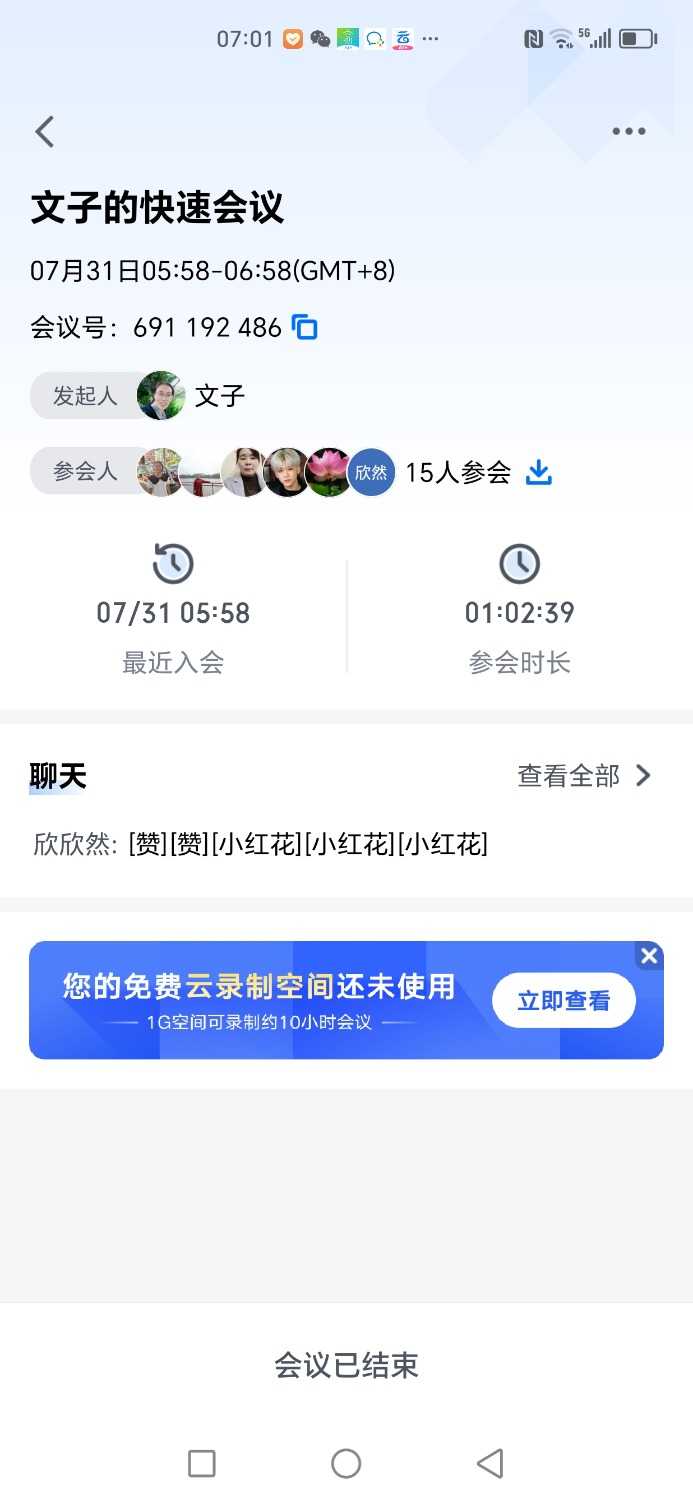Tap 立即查看 on the cloud recording banner
This screenshot has width=693, height=1500.
(x=563, y=1001)
